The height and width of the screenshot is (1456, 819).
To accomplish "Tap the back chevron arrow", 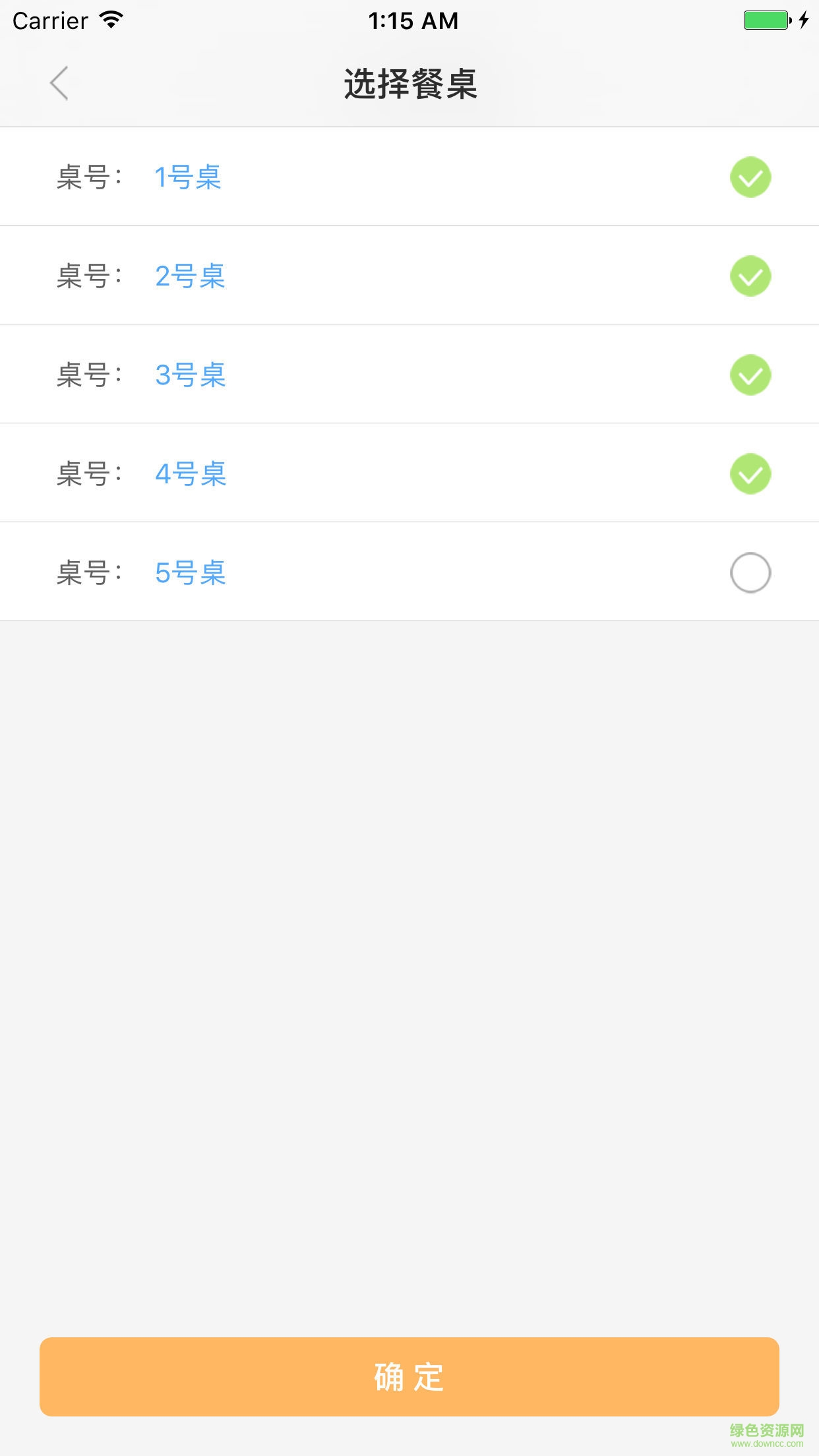I will pos(59,84).
